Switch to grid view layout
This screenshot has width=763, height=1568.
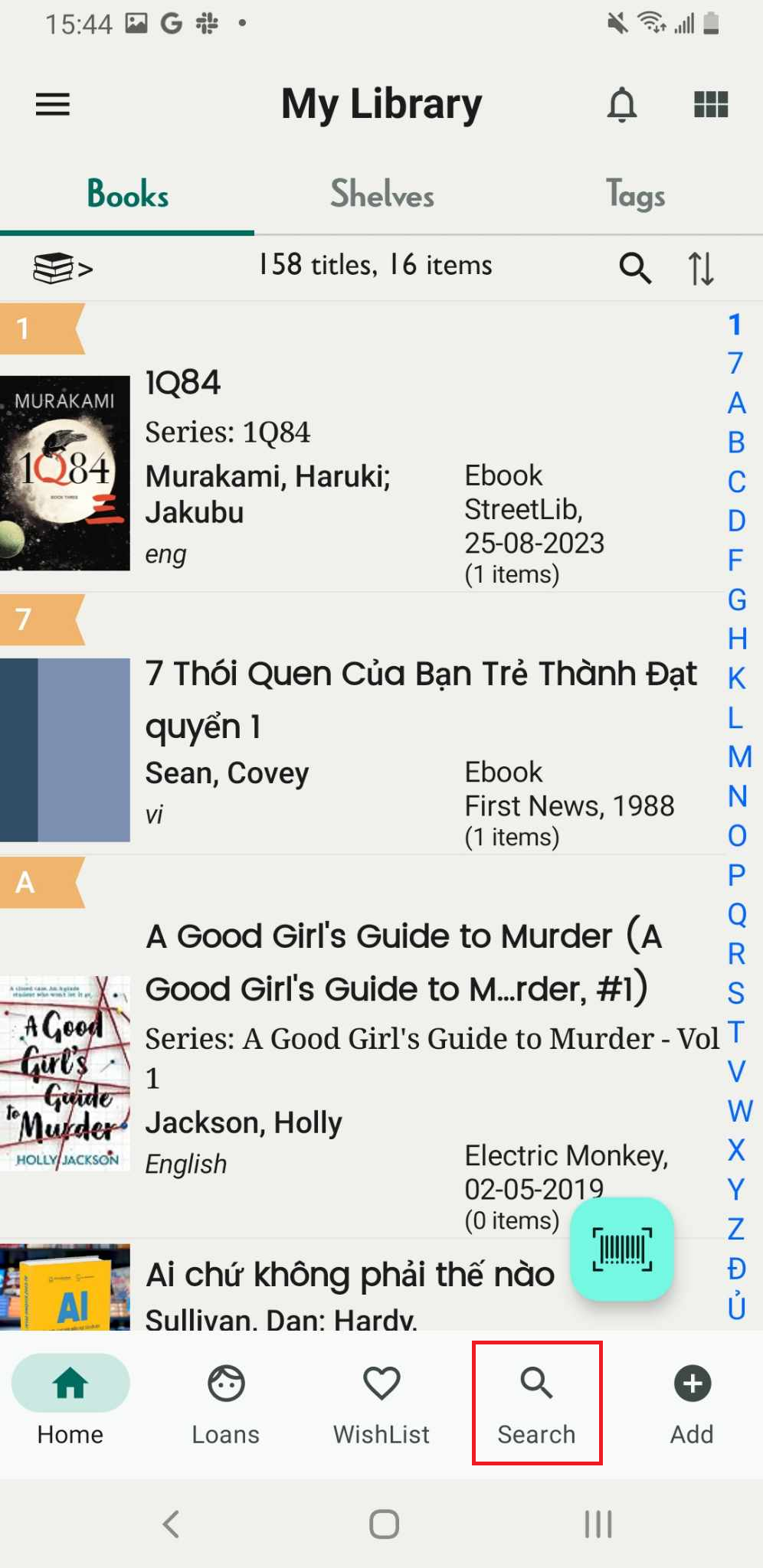click(x=710, y=104)
